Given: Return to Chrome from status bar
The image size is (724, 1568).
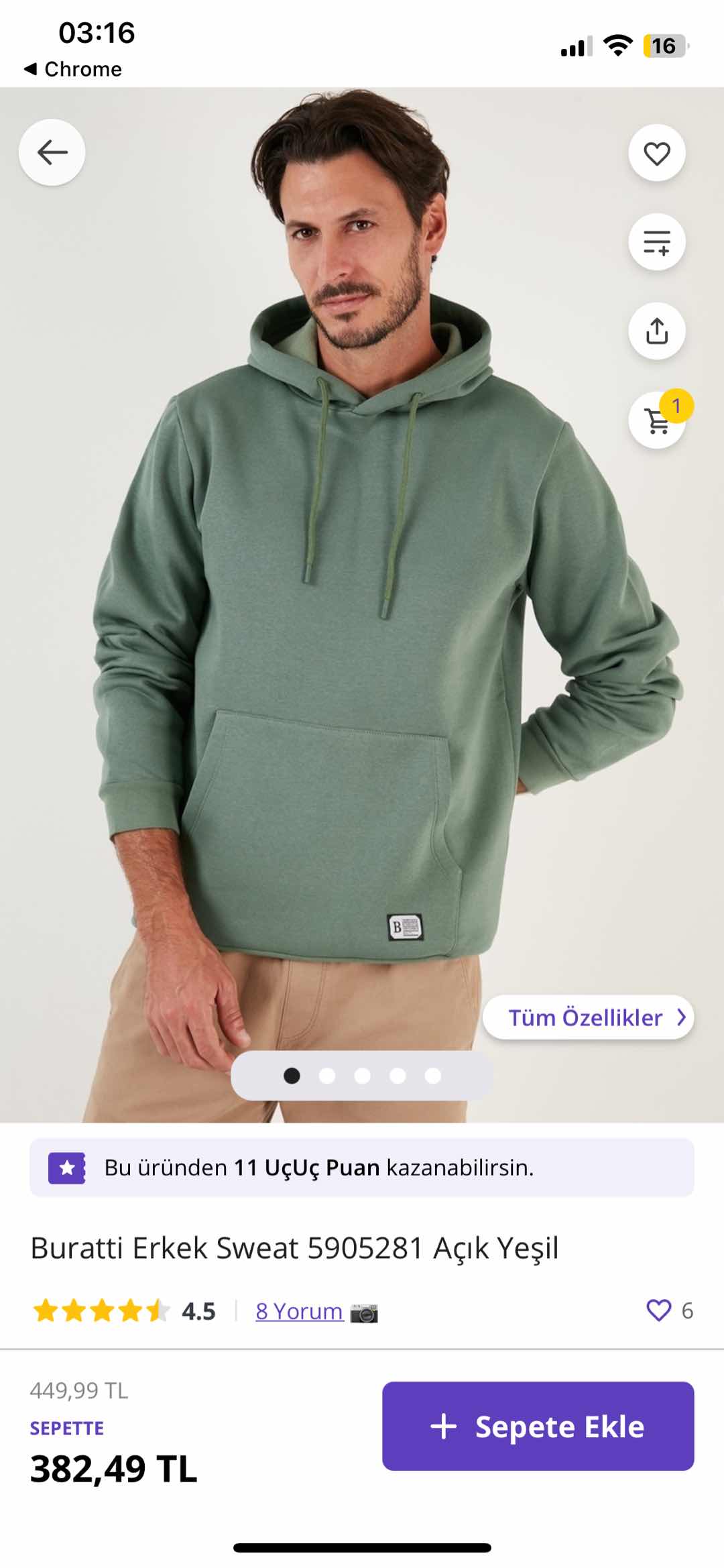Looking at the screenshot, I should [72, 69].
